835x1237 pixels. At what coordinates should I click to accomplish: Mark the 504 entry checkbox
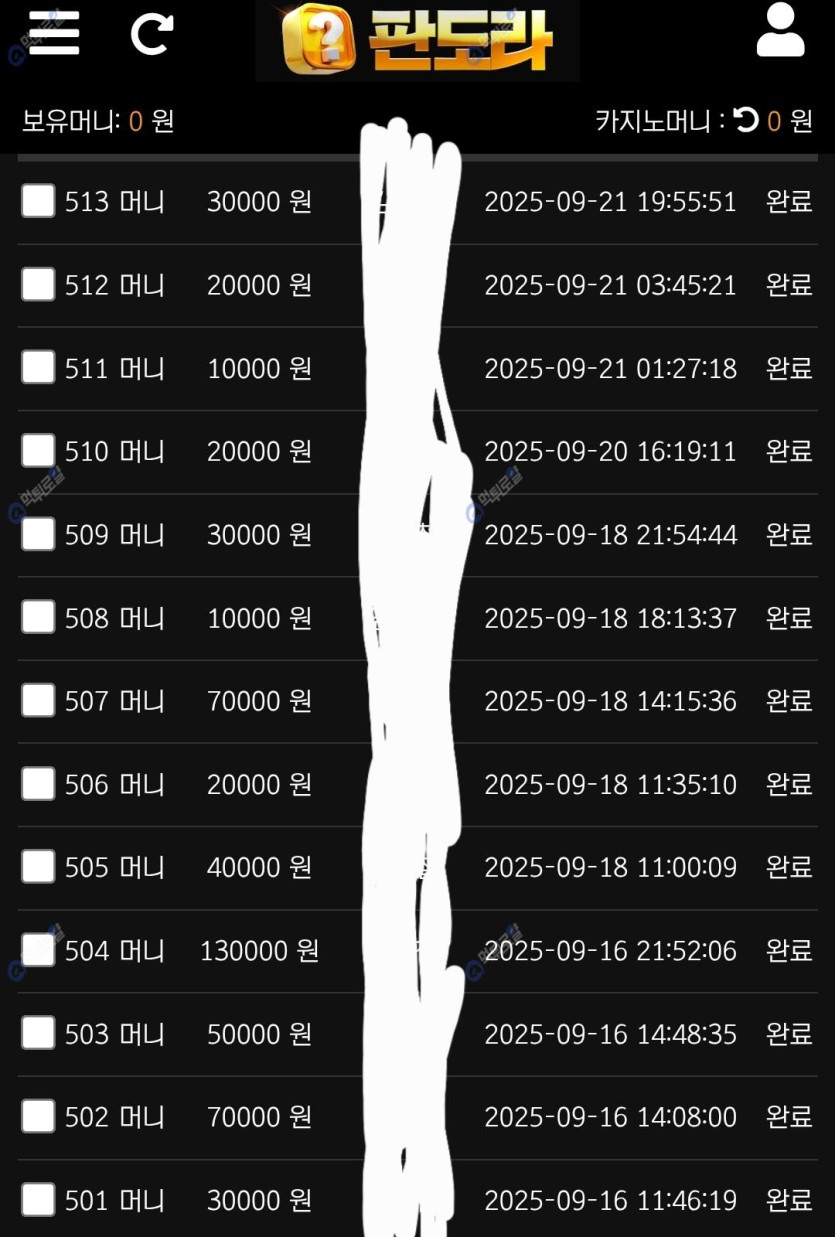[38, 950]
